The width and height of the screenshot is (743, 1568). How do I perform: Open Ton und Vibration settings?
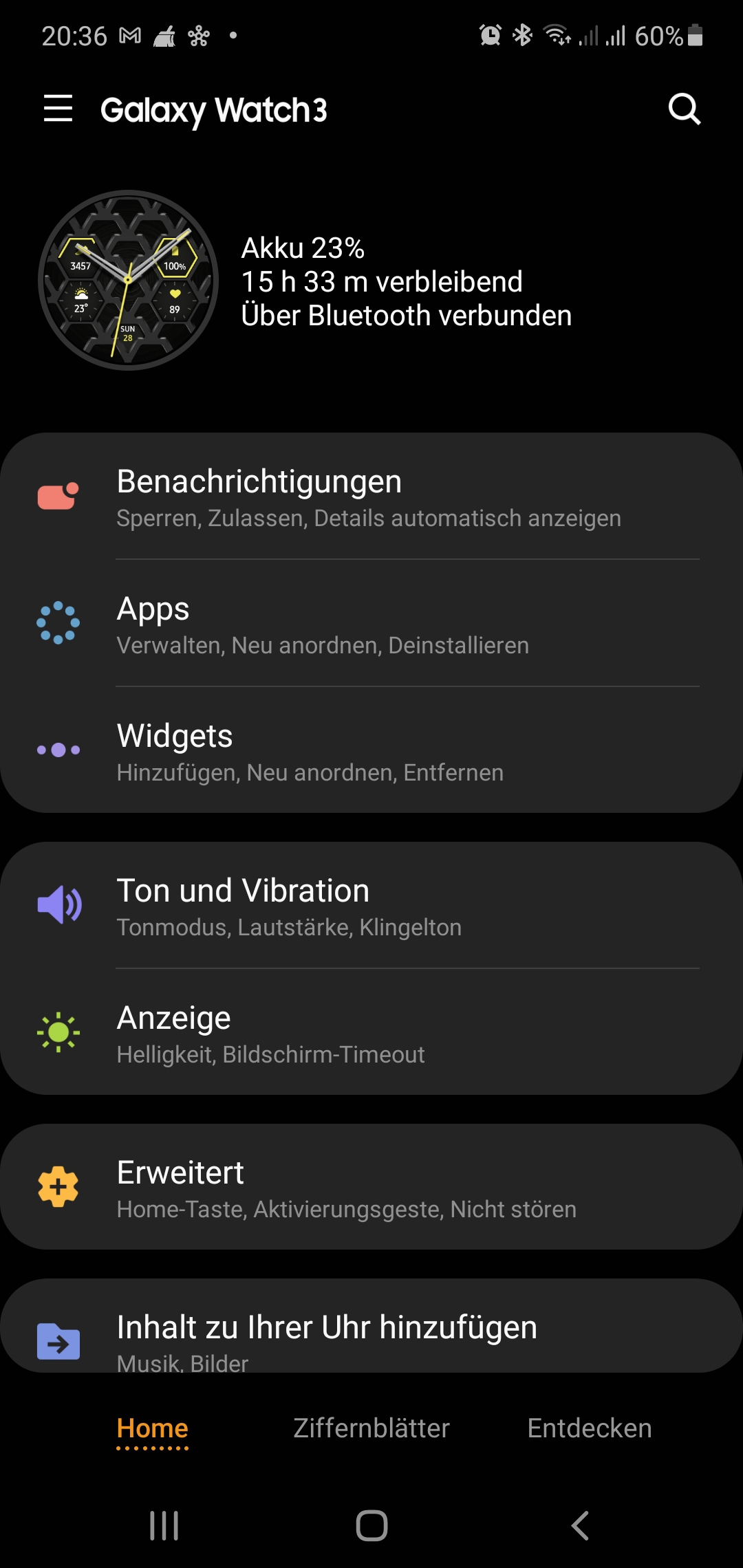[371, 906]
